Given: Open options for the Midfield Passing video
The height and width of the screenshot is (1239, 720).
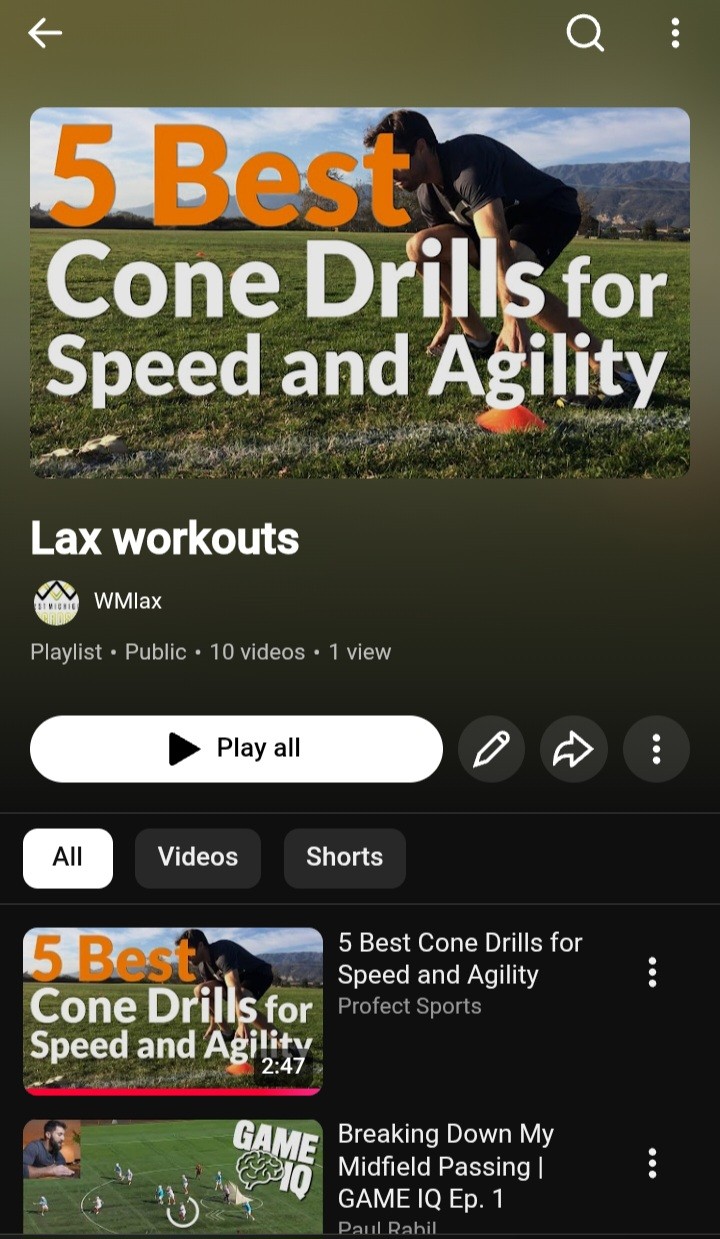Looking at the screenshot, I should pos(652,1163).
